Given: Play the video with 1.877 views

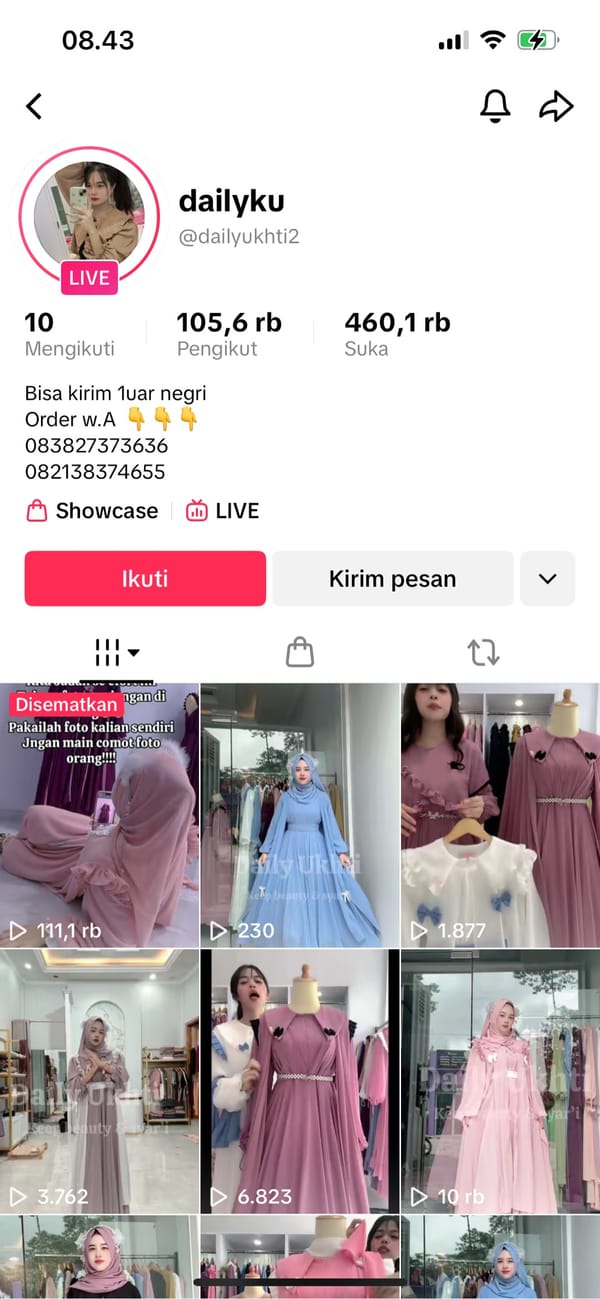Looking at the screenshot, I should click(500, 815).
